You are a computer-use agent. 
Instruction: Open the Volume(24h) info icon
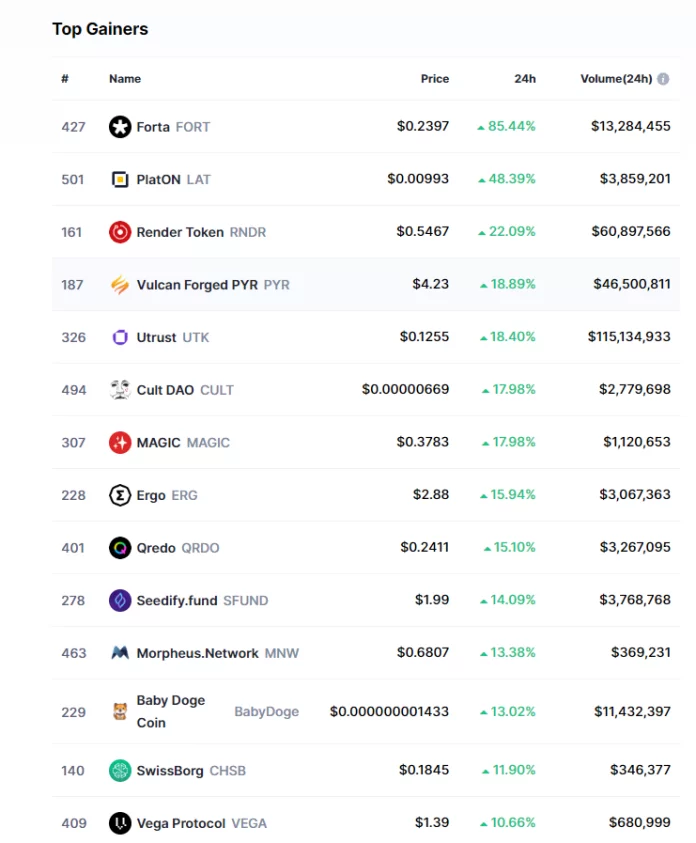click(663, 79)
